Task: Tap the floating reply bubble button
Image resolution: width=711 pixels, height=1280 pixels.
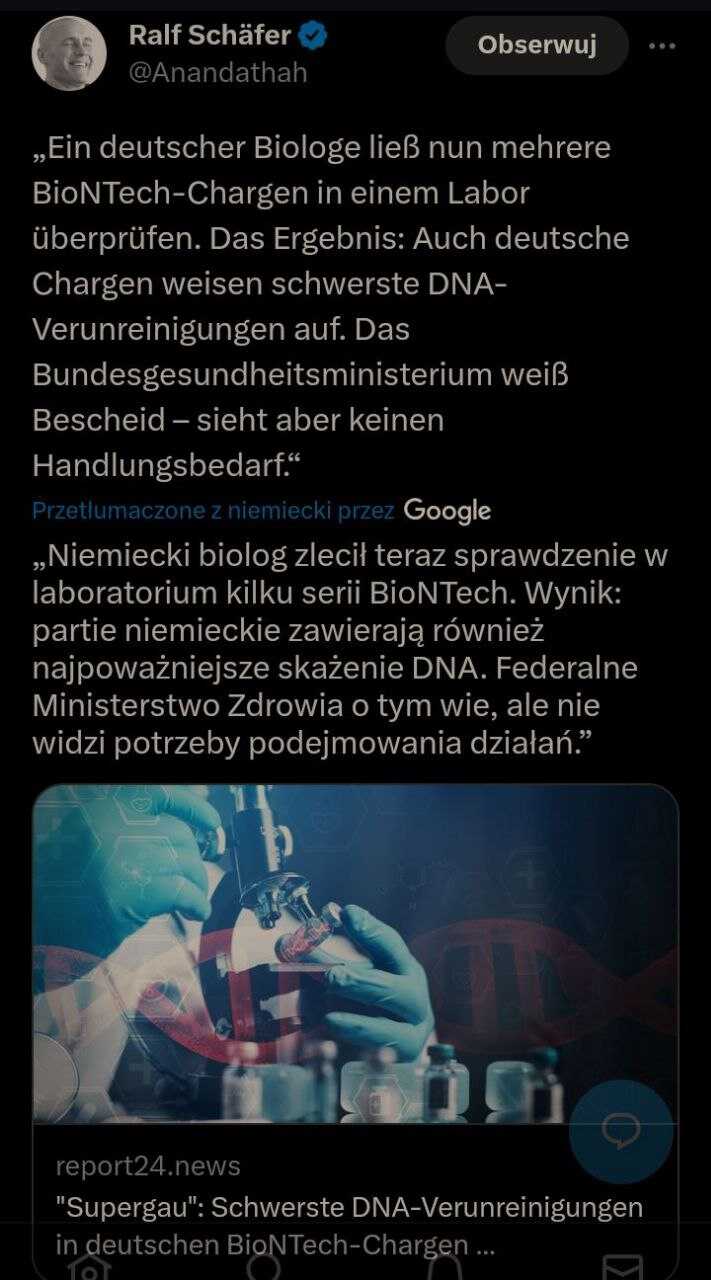Action: click(x=621, y=1132)
